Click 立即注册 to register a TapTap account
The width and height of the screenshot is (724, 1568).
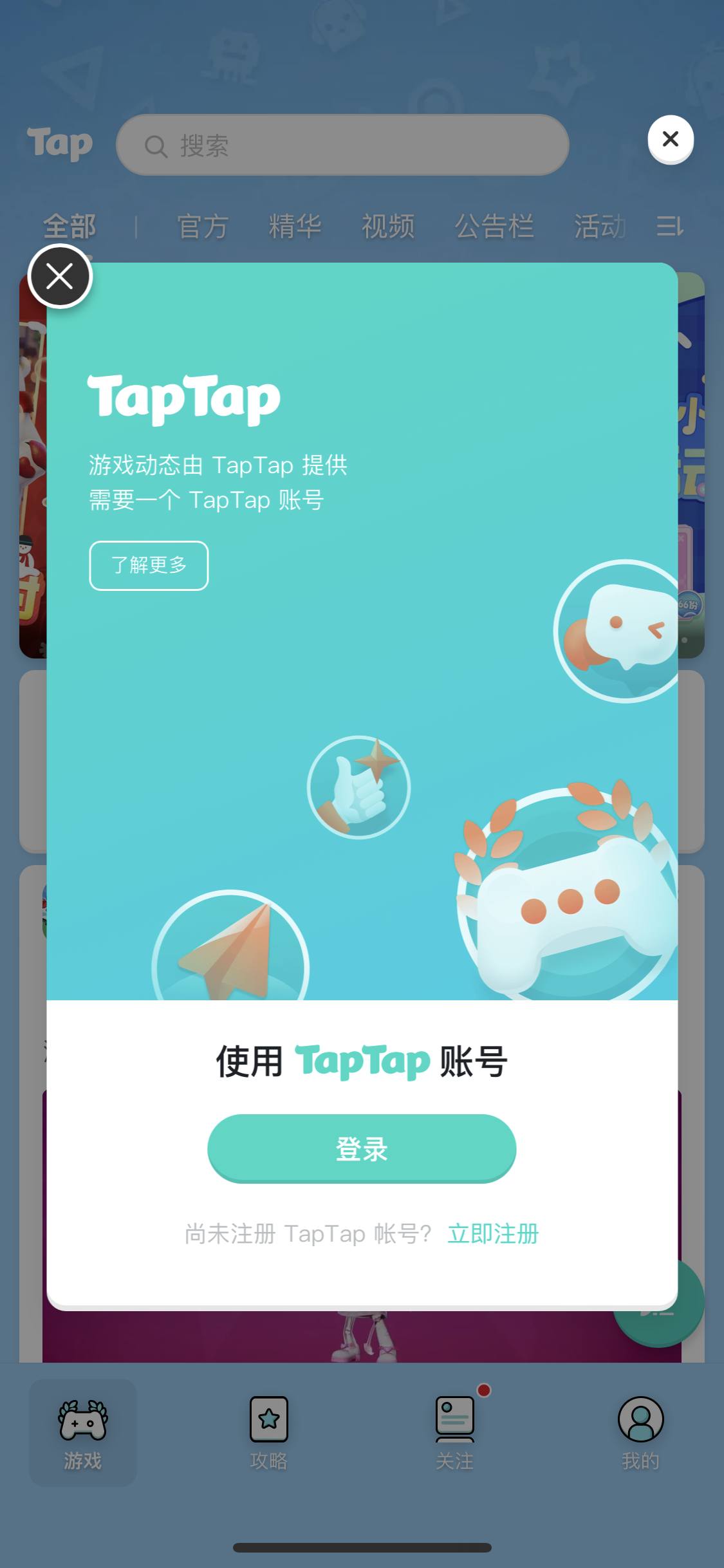(492, 1233)
